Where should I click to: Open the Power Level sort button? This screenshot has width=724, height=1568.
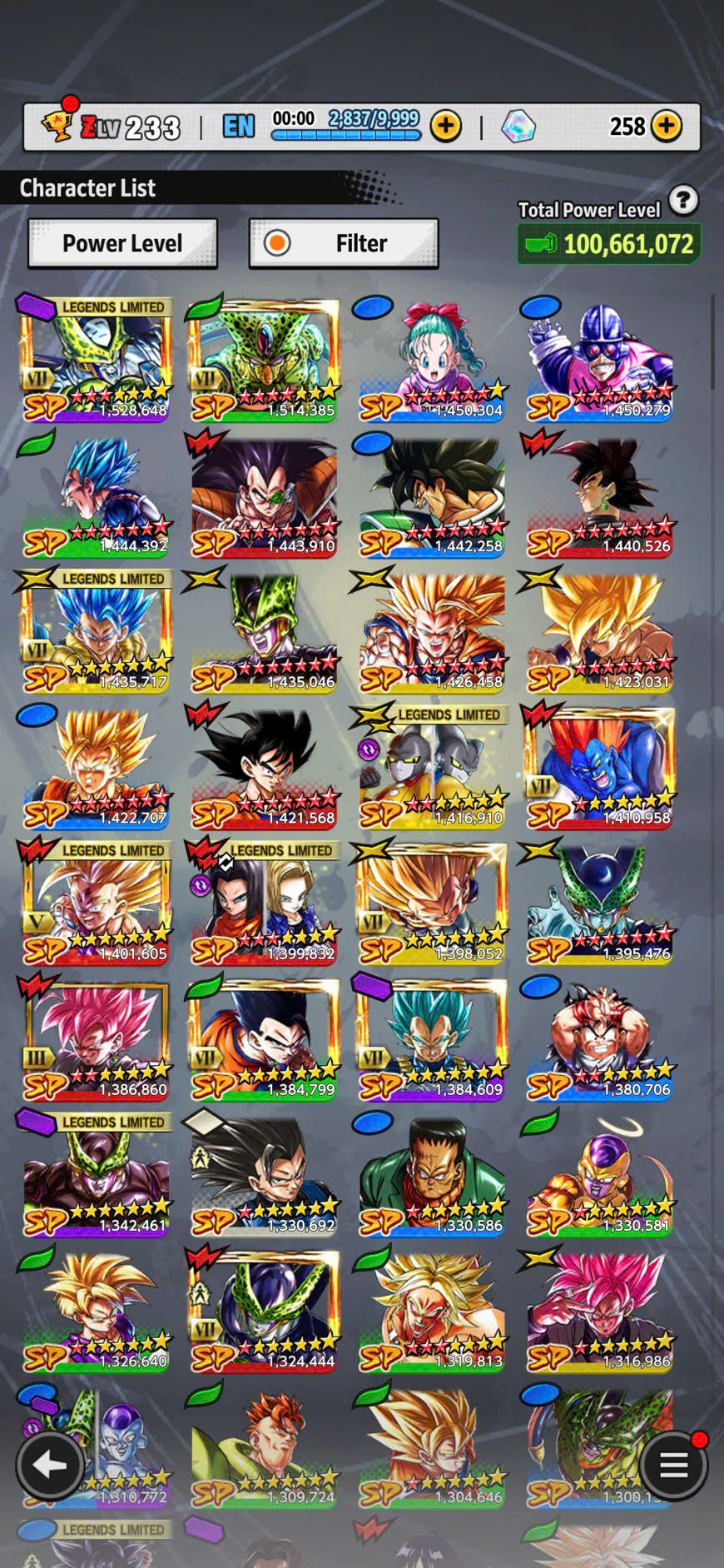[x=122, y=243]
